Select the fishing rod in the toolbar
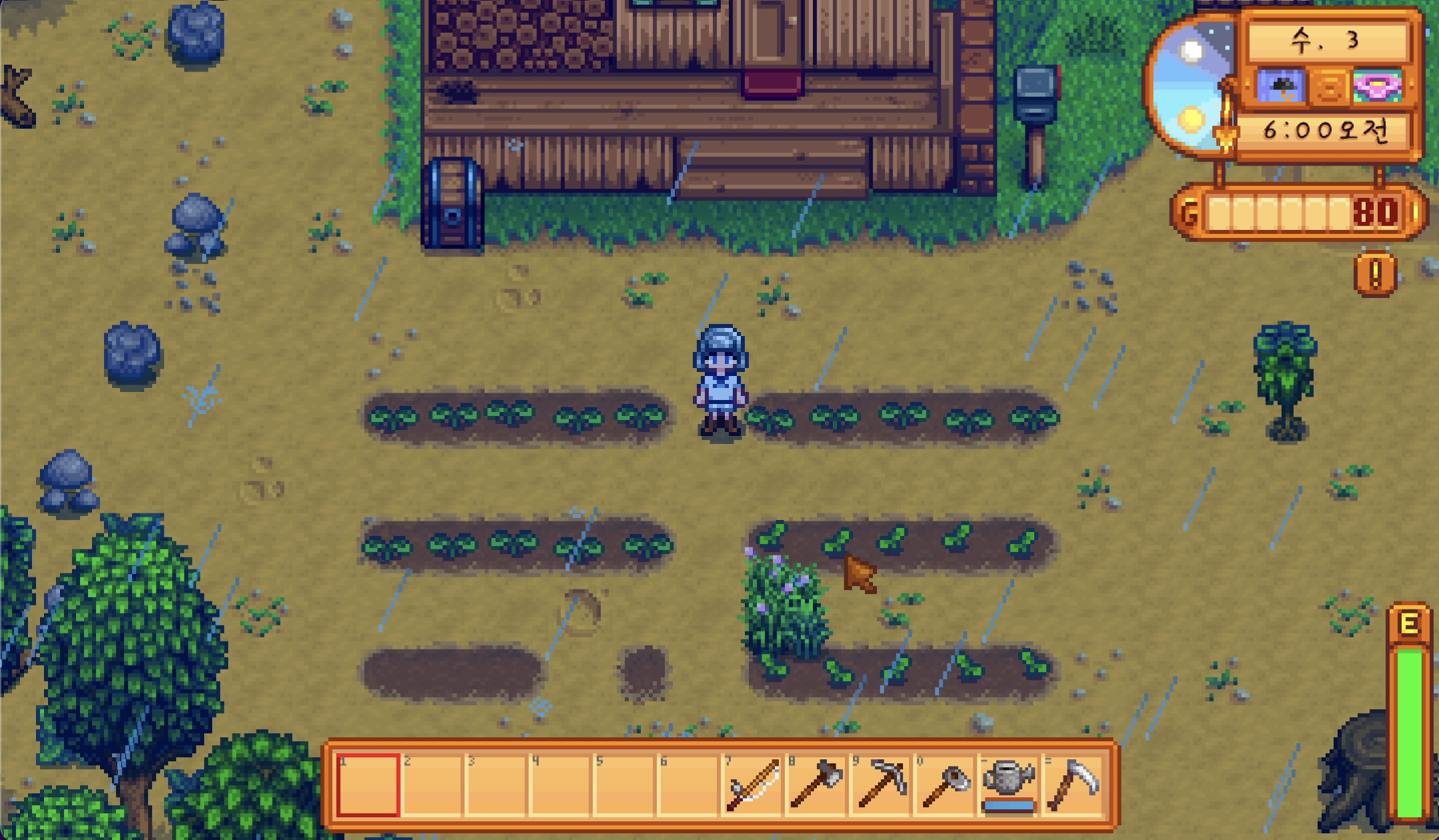Image resolution: width=1439 pixels, height=840 pixels. [753, 785]
